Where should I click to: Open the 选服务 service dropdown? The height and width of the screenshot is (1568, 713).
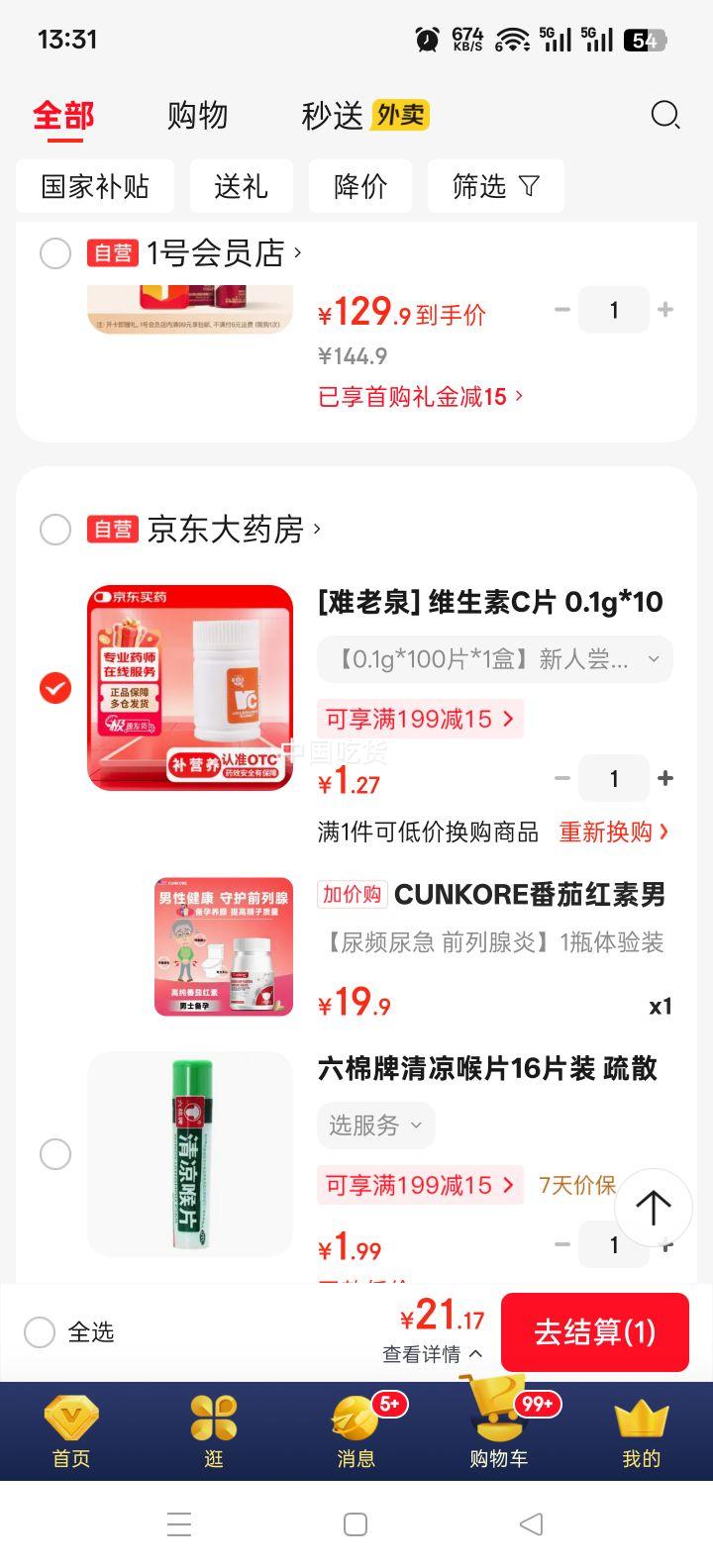click(375, 1126)
